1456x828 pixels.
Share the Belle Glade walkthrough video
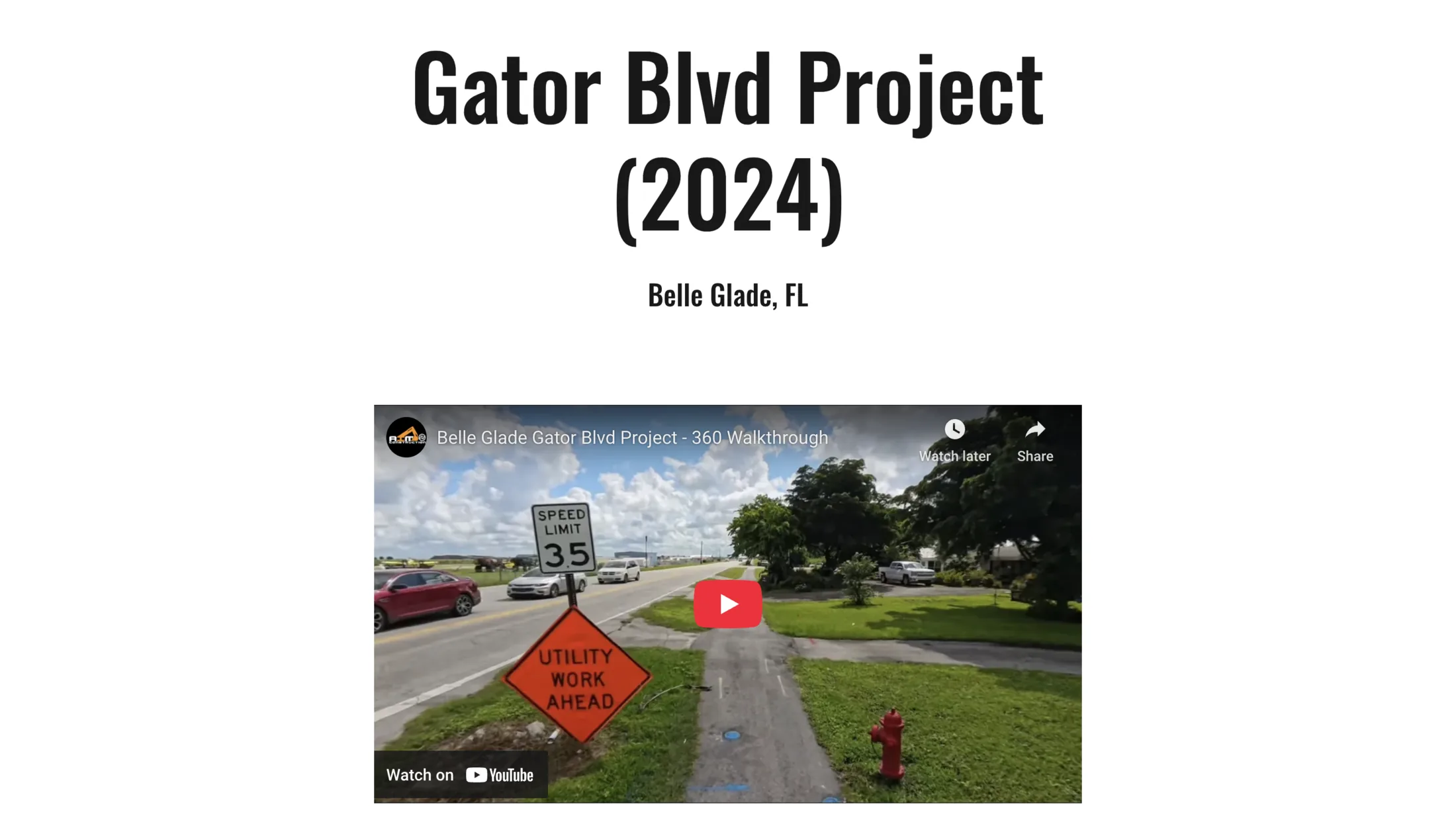tap(1034, 440)
